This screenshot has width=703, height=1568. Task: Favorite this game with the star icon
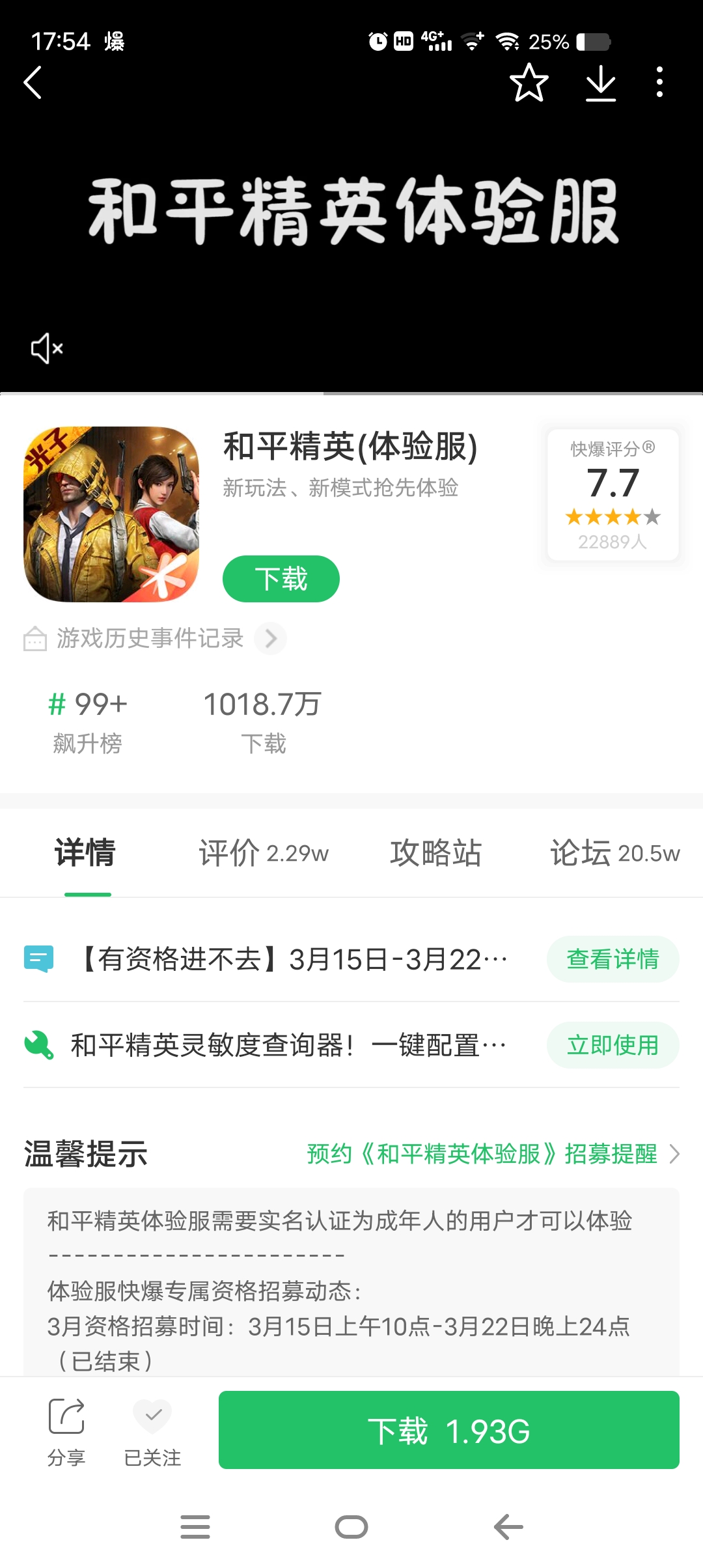click(529, 83)
